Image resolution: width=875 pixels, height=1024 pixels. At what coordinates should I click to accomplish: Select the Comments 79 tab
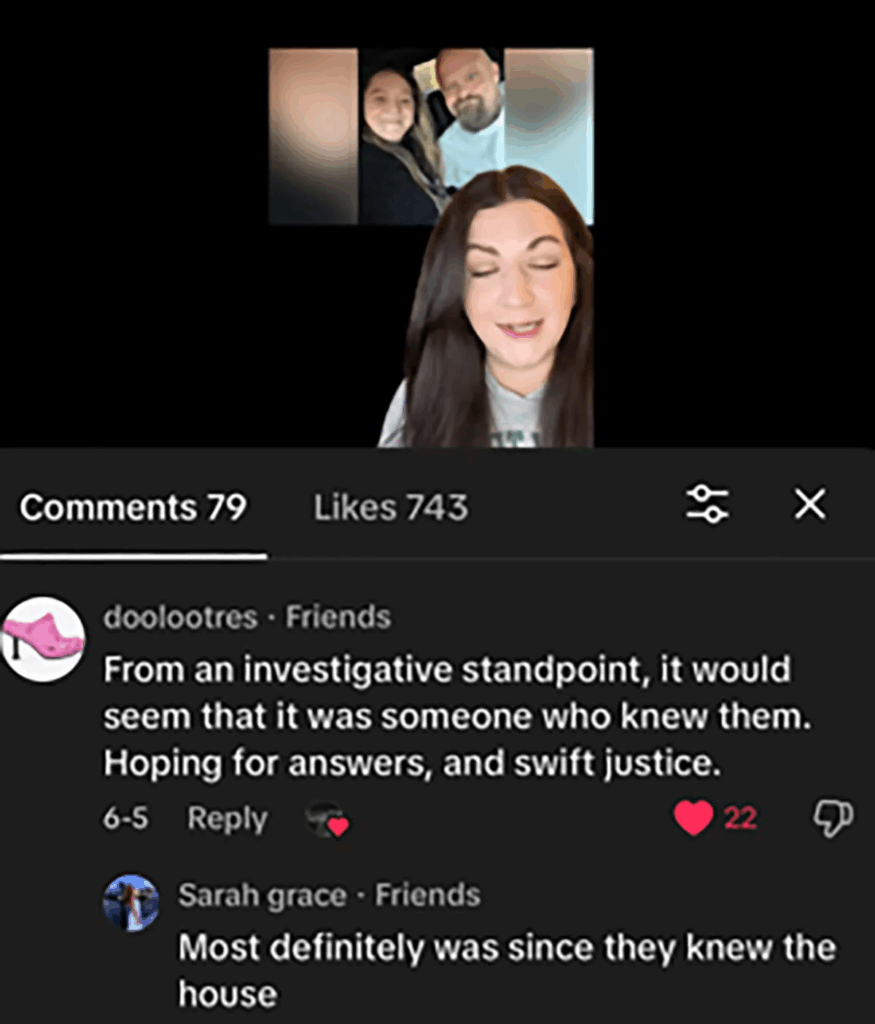(133, 508)
